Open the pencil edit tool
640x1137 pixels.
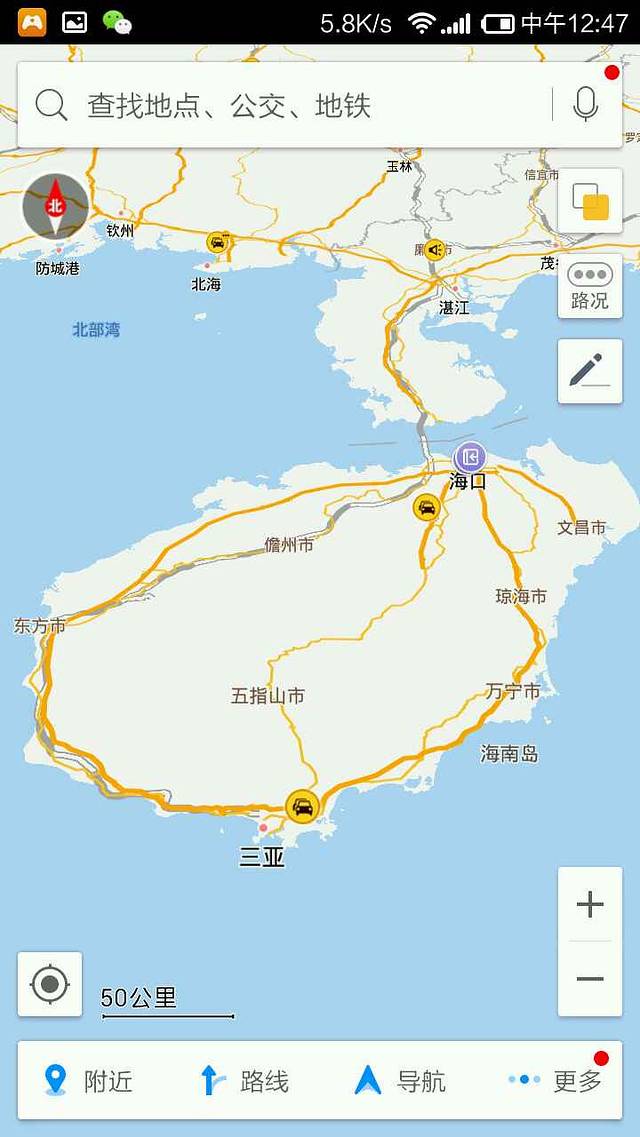[x=590, y=371]
